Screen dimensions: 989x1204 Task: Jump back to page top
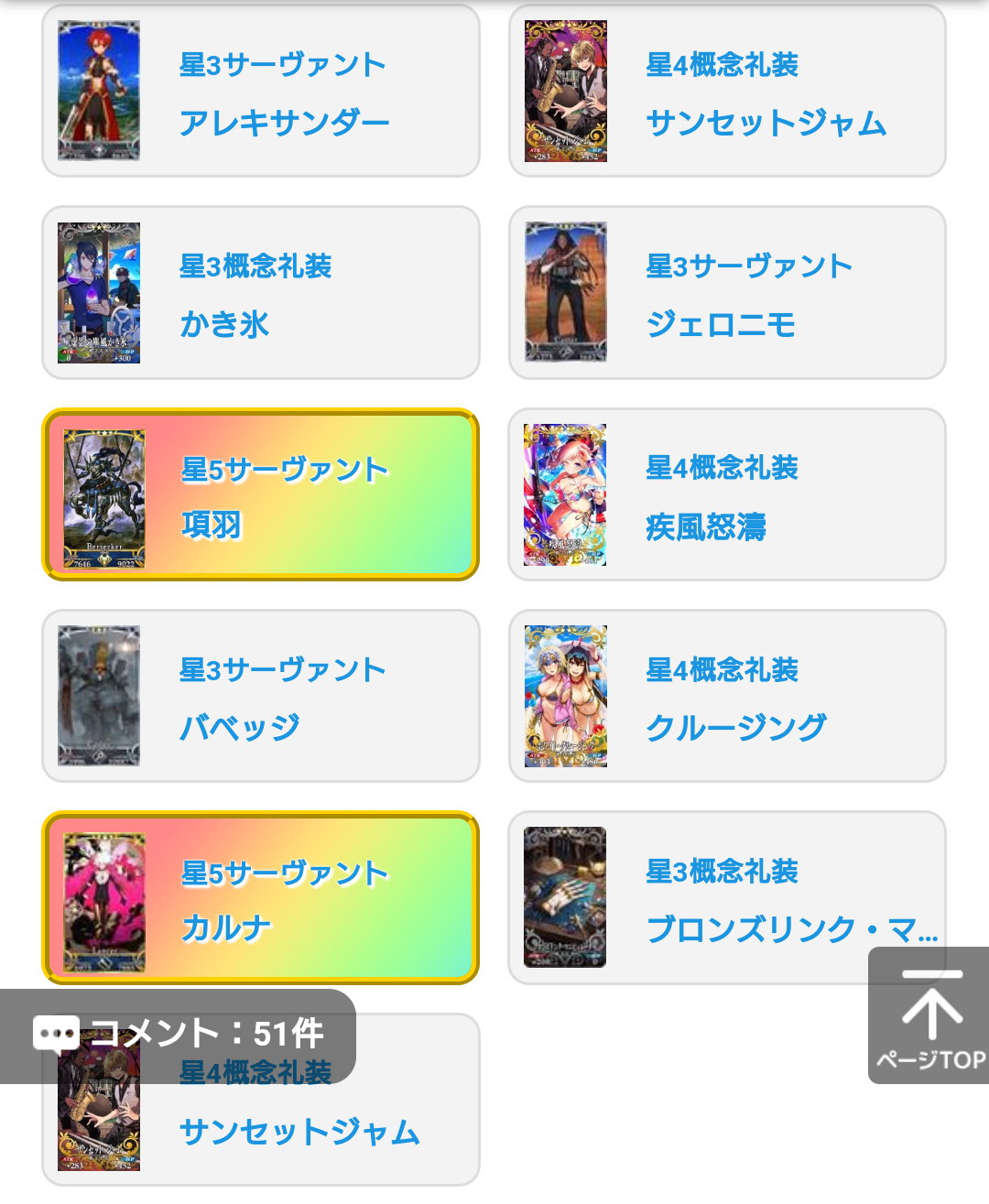(929, 1016)
